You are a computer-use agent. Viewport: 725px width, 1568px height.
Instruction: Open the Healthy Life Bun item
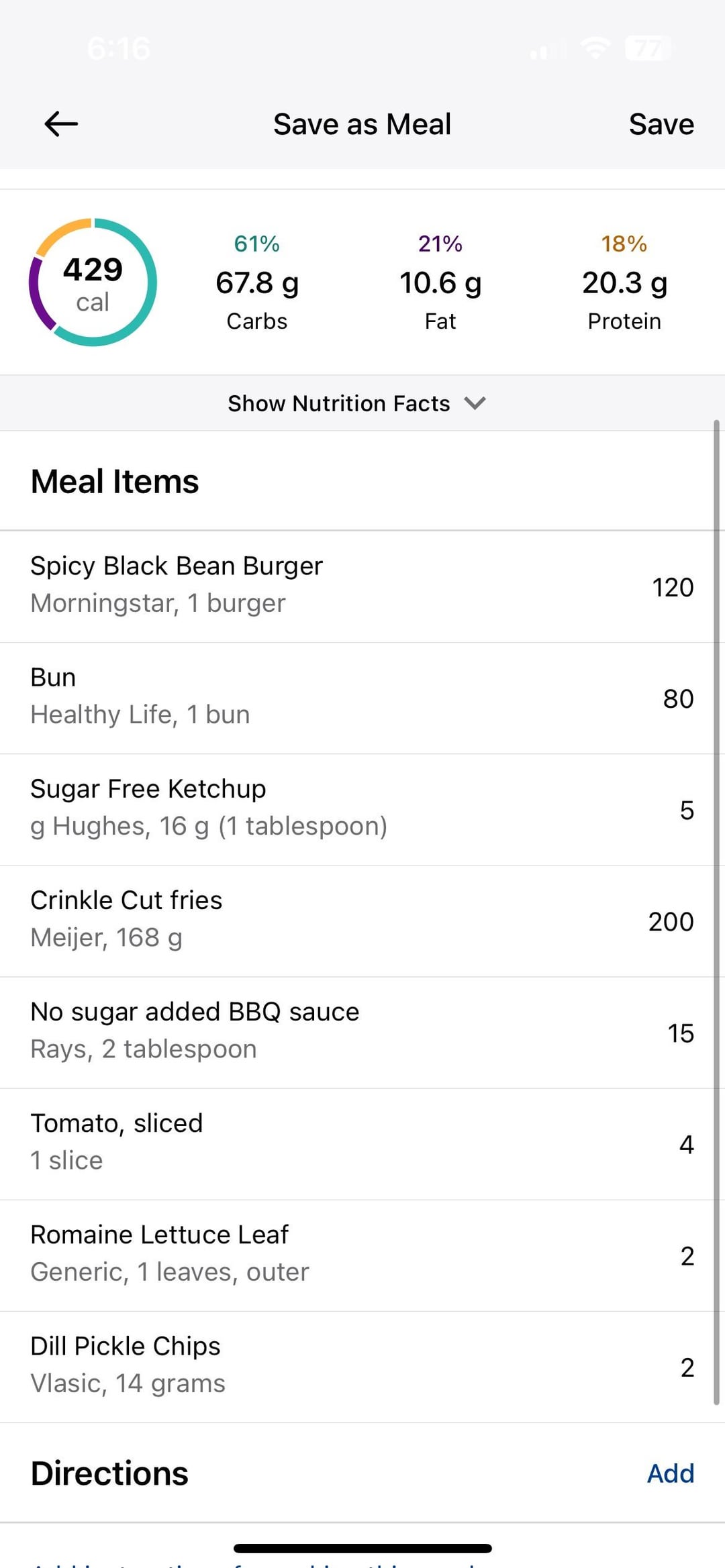362,698
